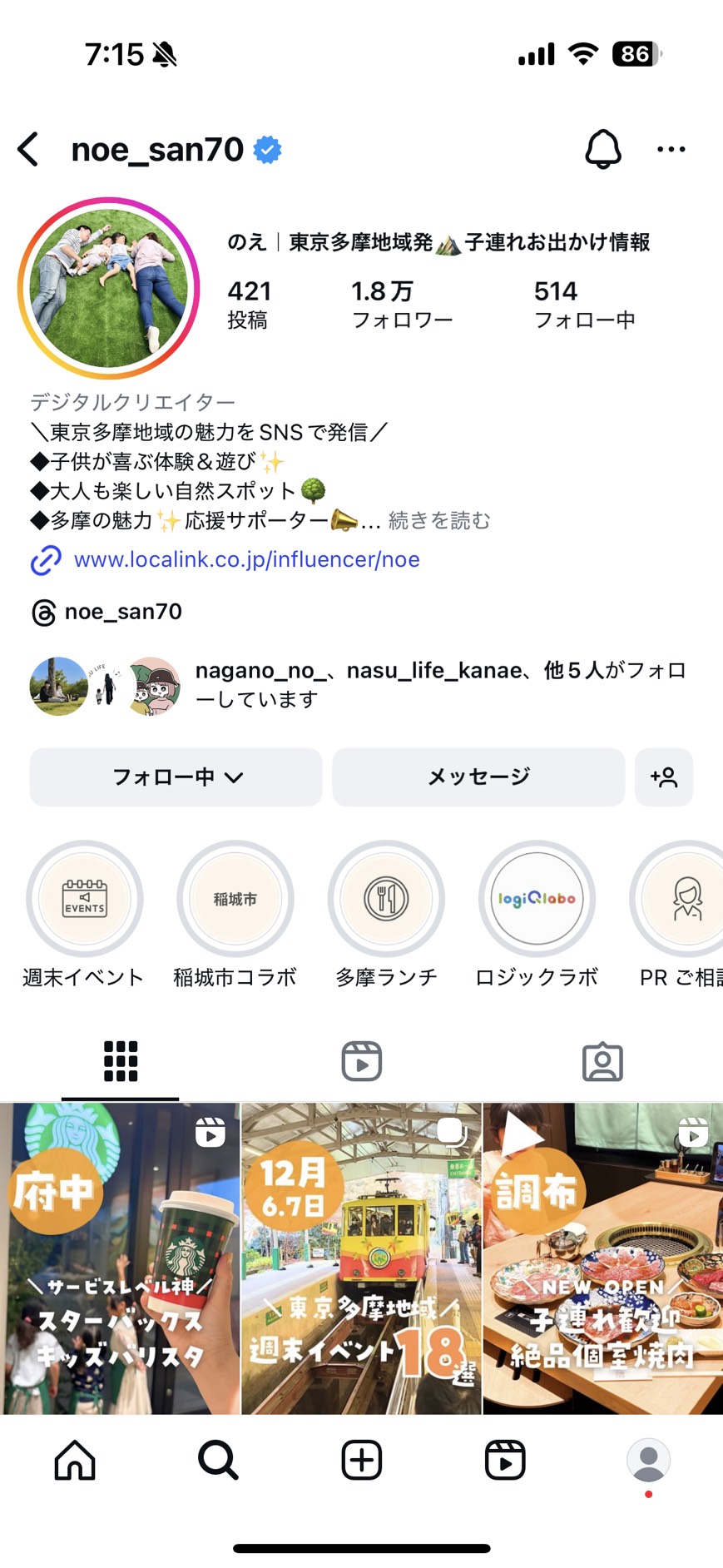Expand the bio with 続きを読む

click(x=439, y=521)
